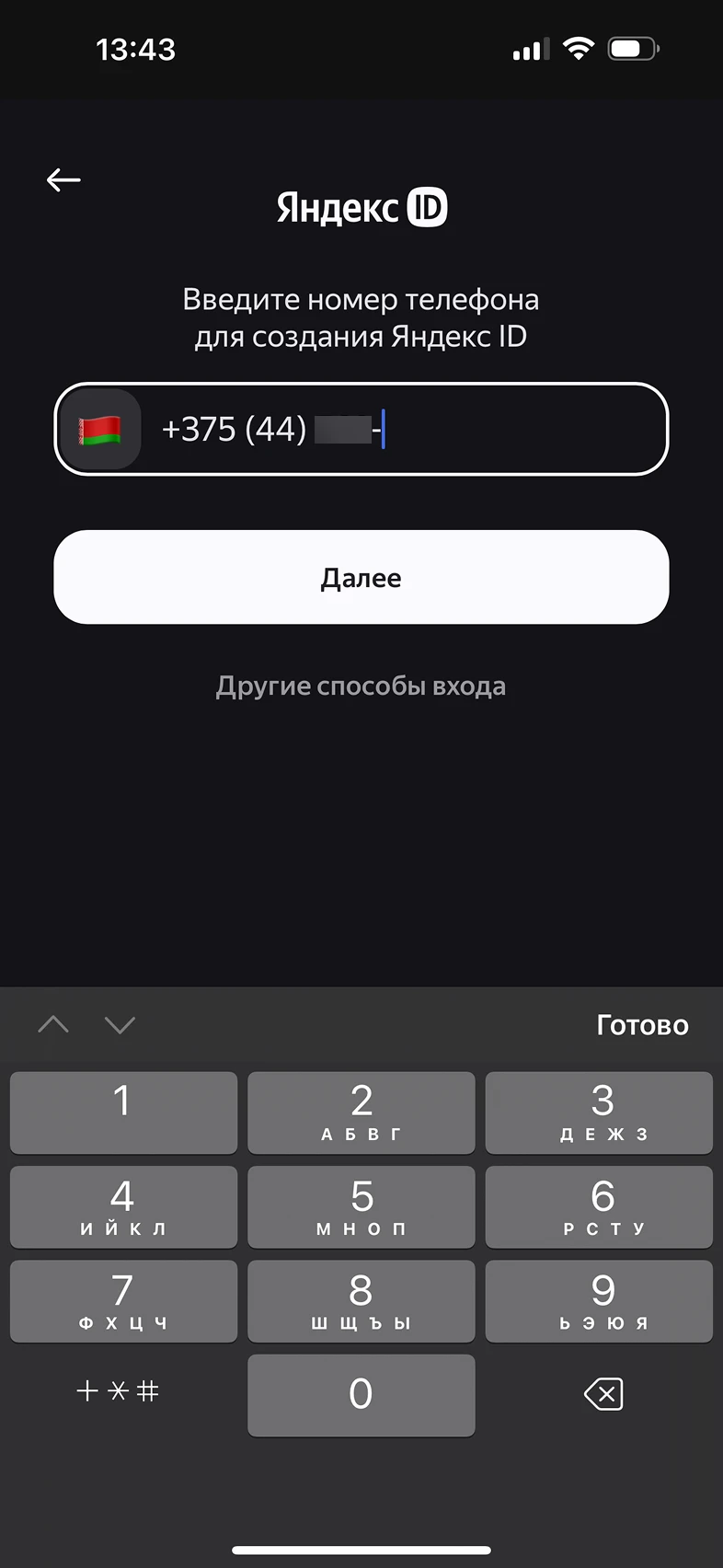The height and width of the screenshot is (1568, 723).
Task: Delete last digit with backspace key
Action: [602, 1394]
